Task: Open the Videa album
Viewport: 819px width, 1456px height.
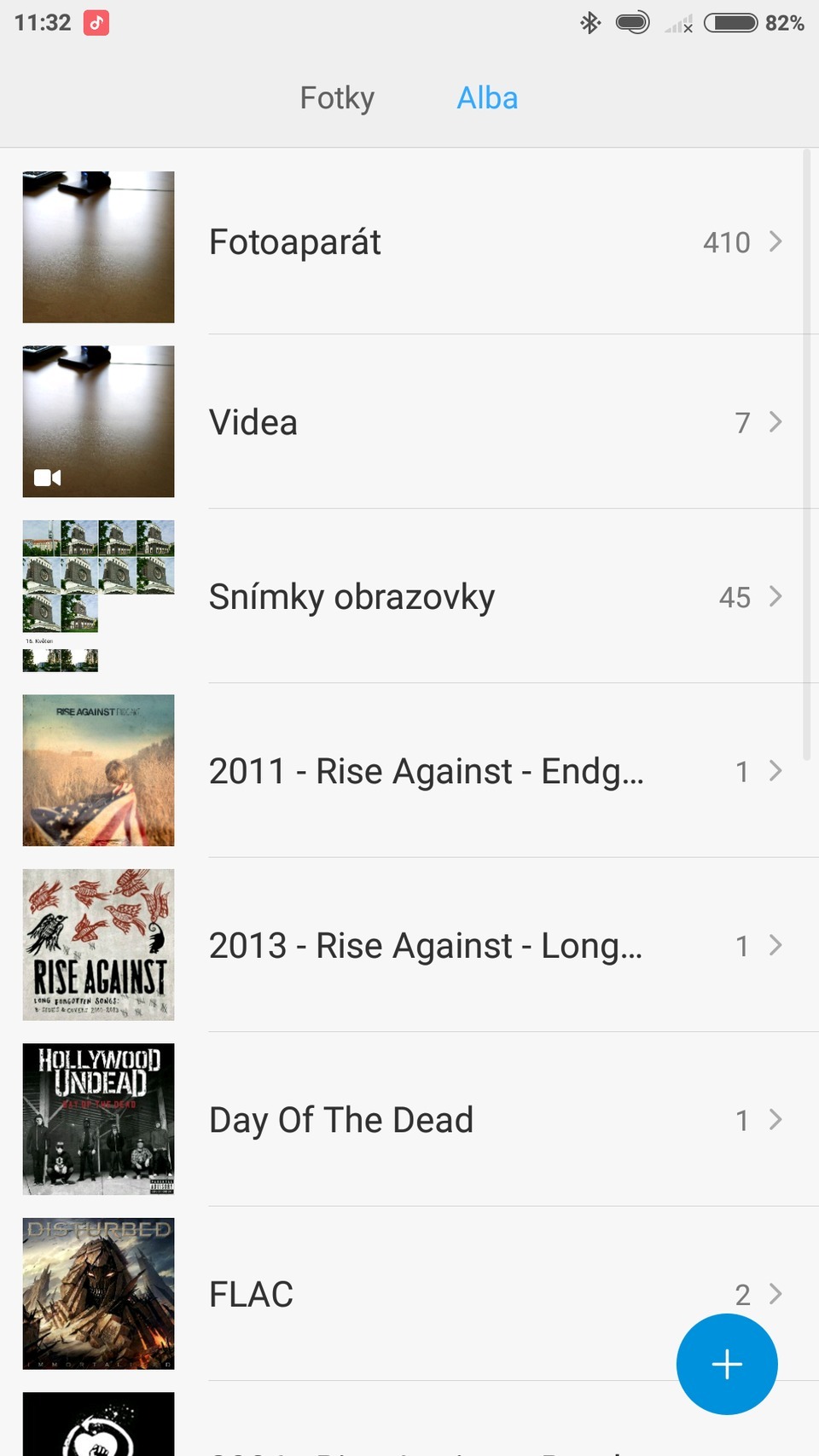Action: (409, 422)
